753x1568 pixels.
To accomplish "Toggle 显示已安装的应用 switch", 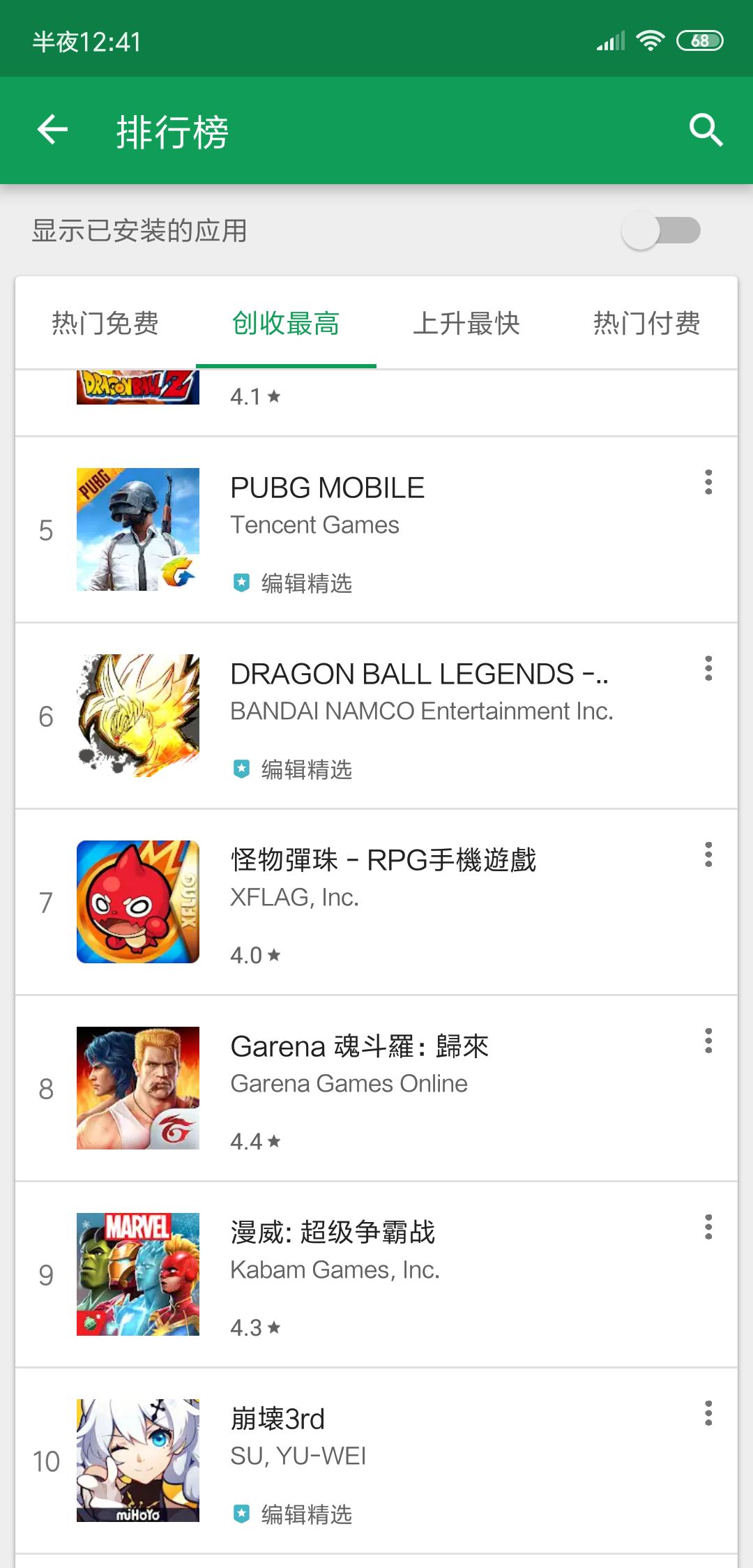I will (661, 231).
